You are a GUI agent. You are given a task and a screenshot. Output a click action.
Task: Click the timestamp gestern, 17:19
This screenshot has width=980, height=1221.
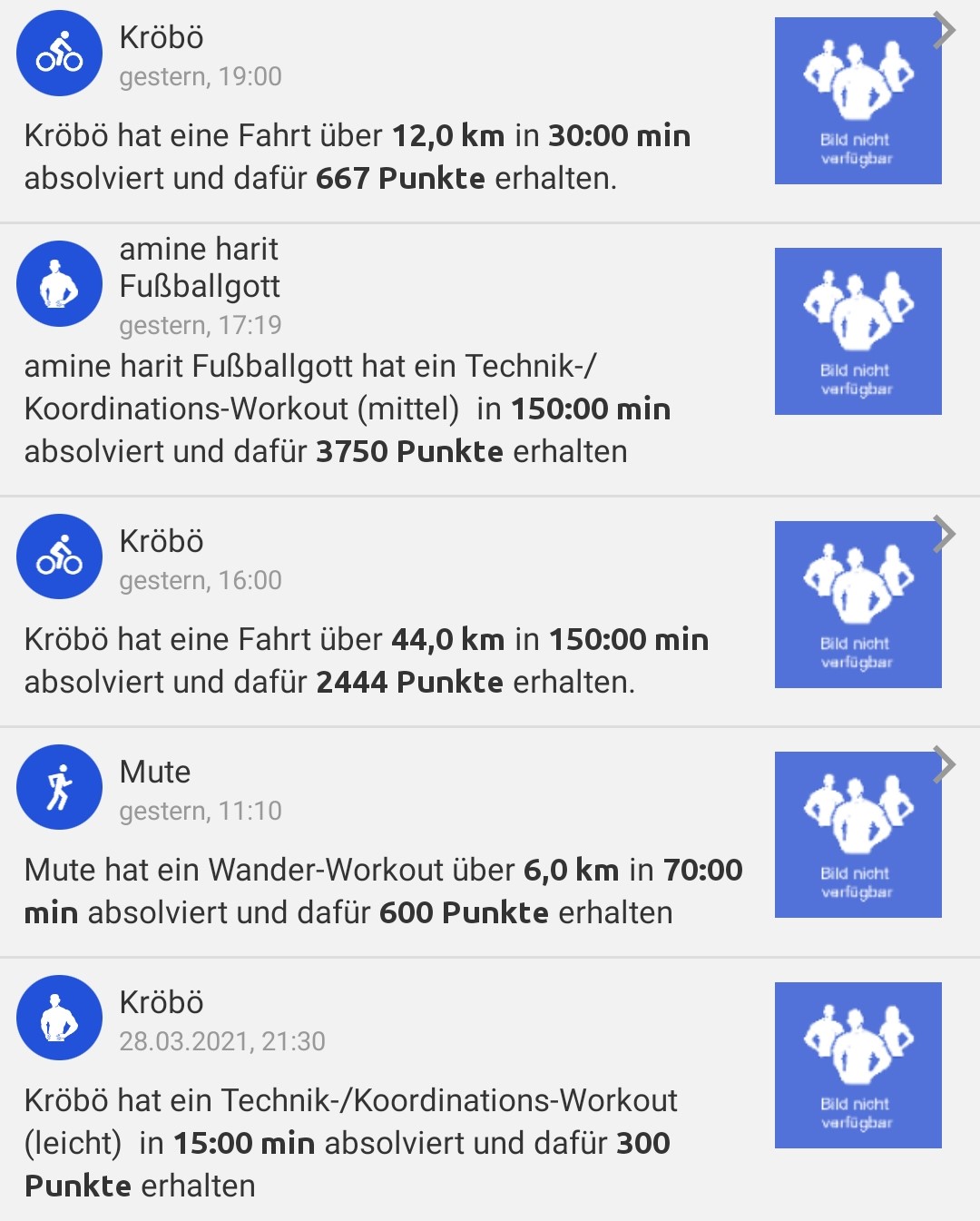[x=200, y=323]
